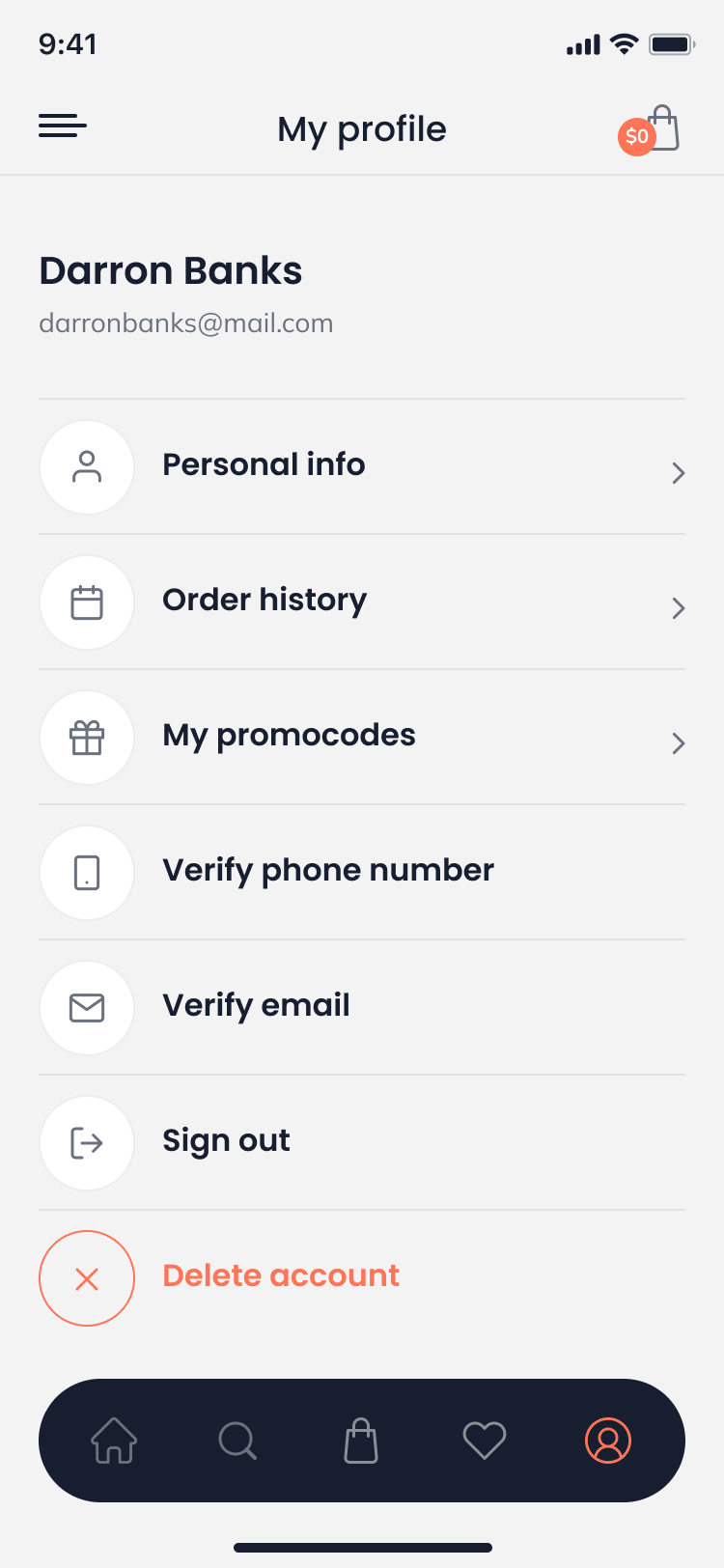Switch to the favorites heart tab
The width and height of the screenshot is (724, 1568).
(x=485, y=1441)
